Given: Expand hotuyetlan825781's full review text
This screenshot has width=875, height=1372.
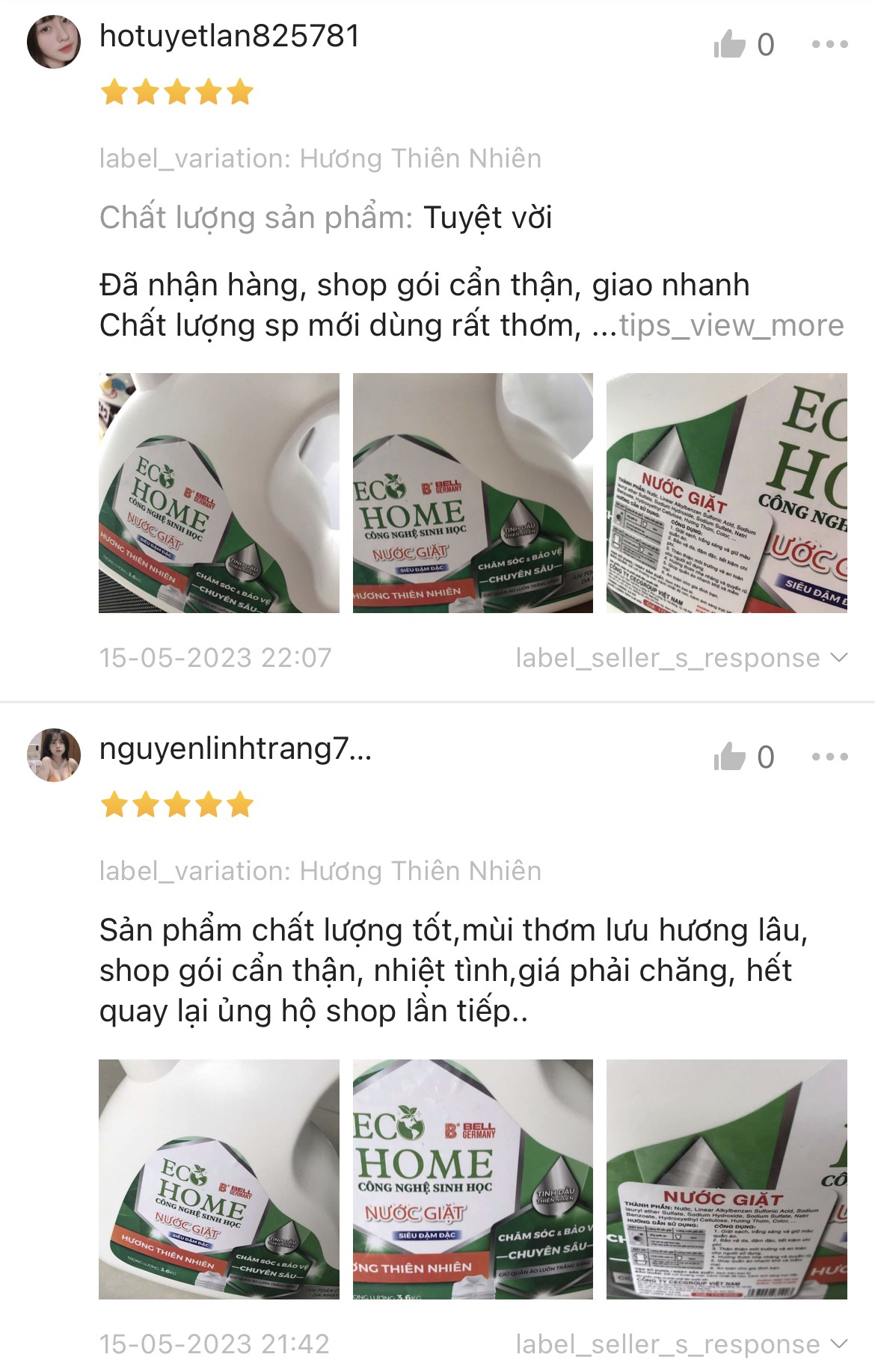Looking at the screenshot, I should 731,326.
